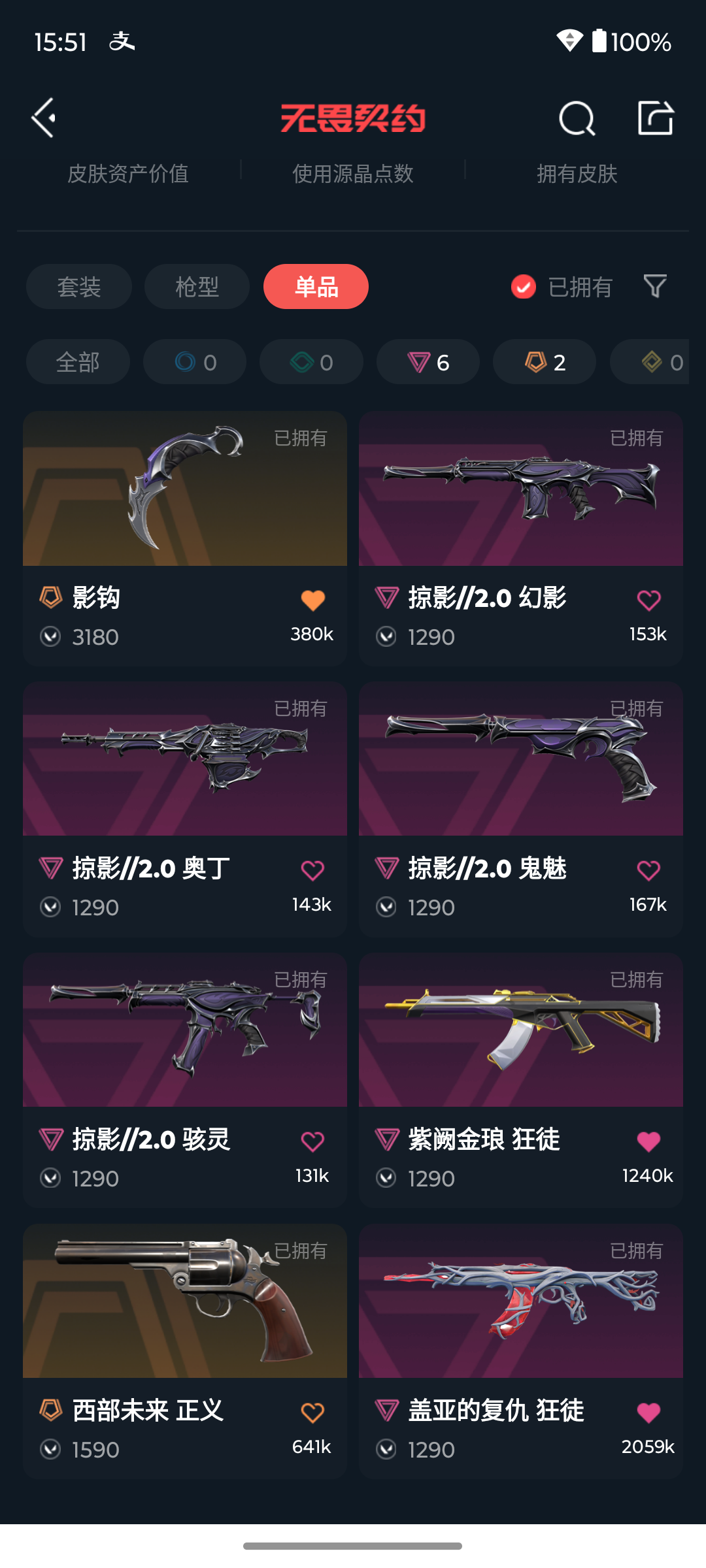Open the 西部未来 正义 skin card
706x1568 pixels.
(185, 1351)
